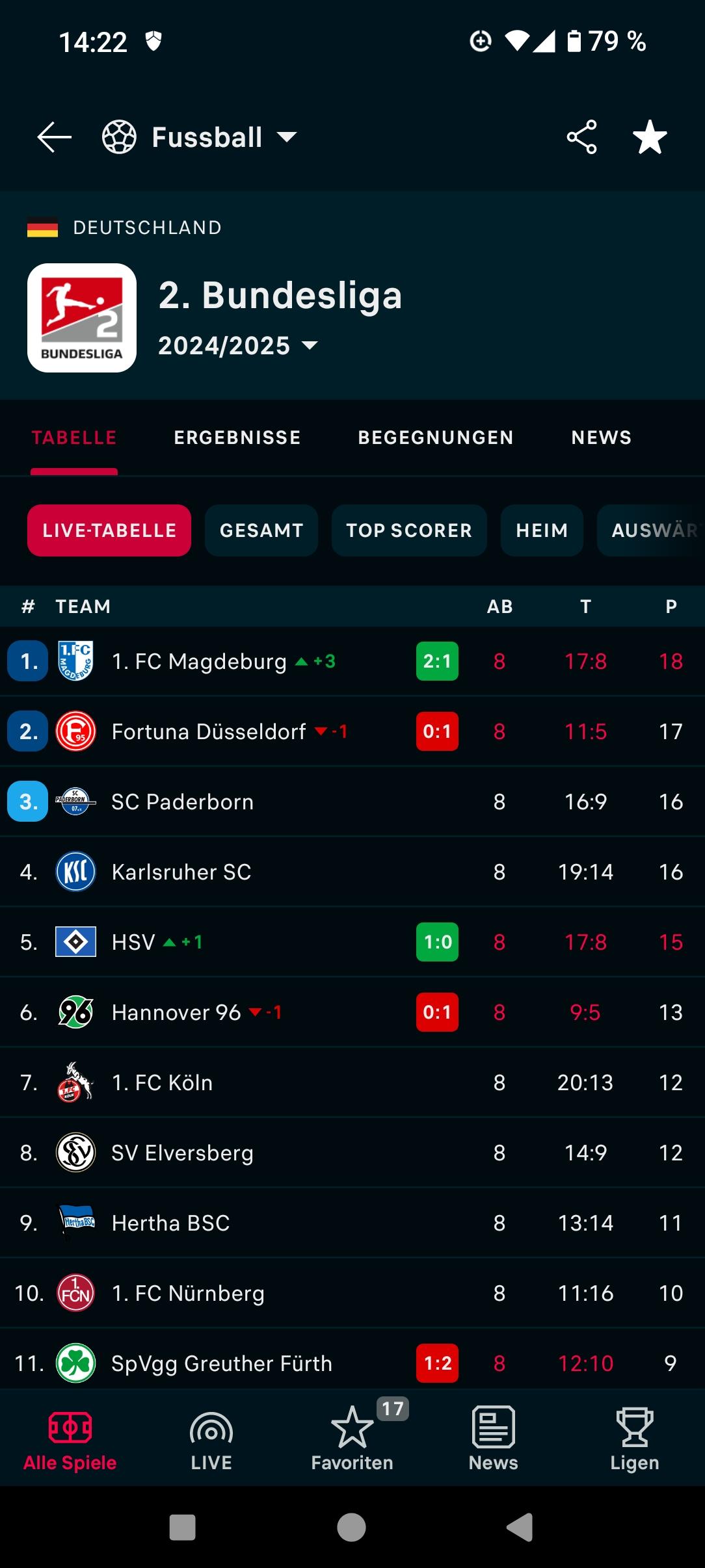Open the HSV team row

[134, 943]
